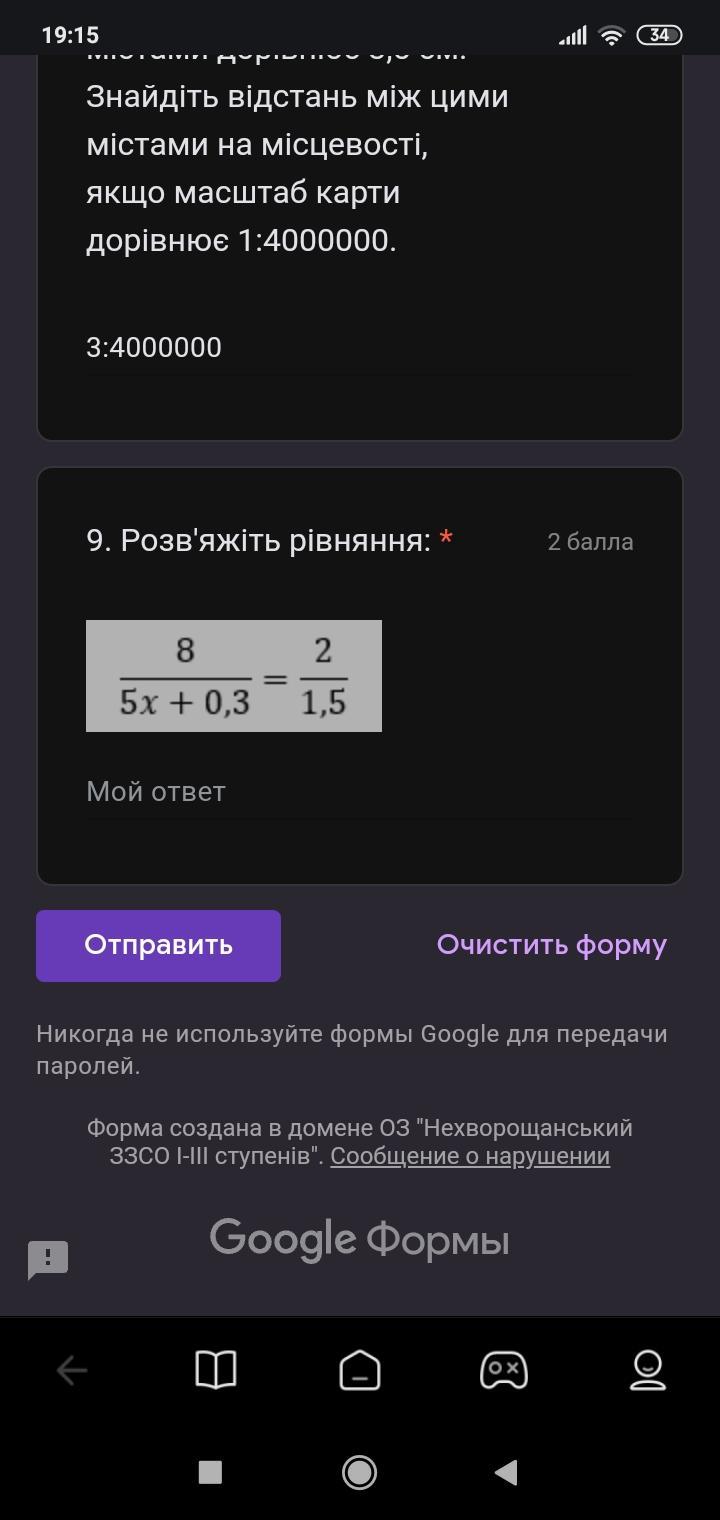Tap the system back triangle
The width and height of the screenshot is (720, 1520).
pyautogui.click(x=506, y=1472)
